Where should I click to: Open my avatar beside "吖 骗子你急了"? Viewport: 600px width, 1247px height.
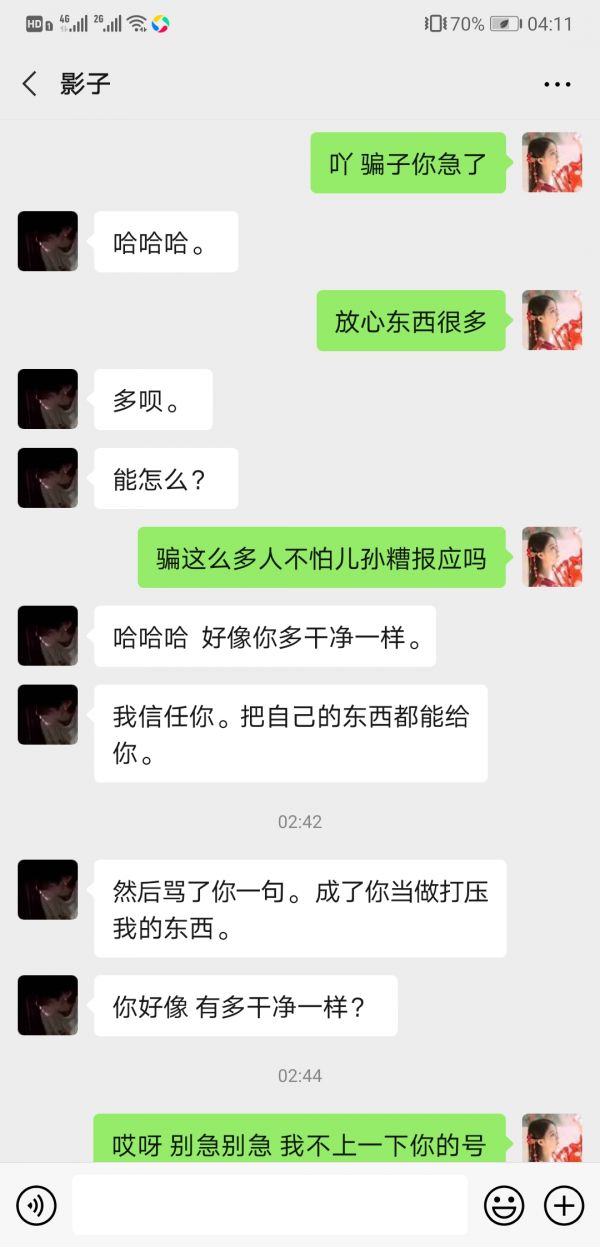[x=552, y=162]
